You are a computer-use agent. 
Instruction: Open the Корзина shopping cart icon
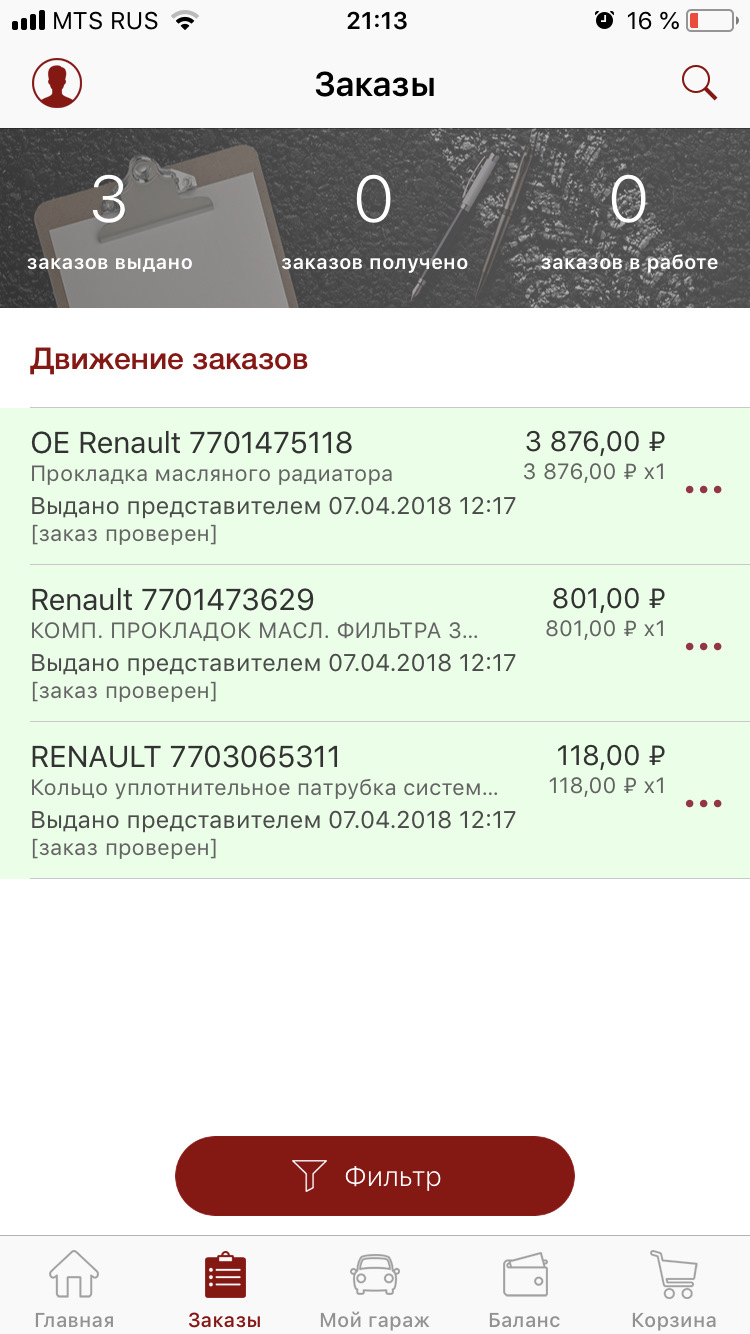coord(674,1274)
